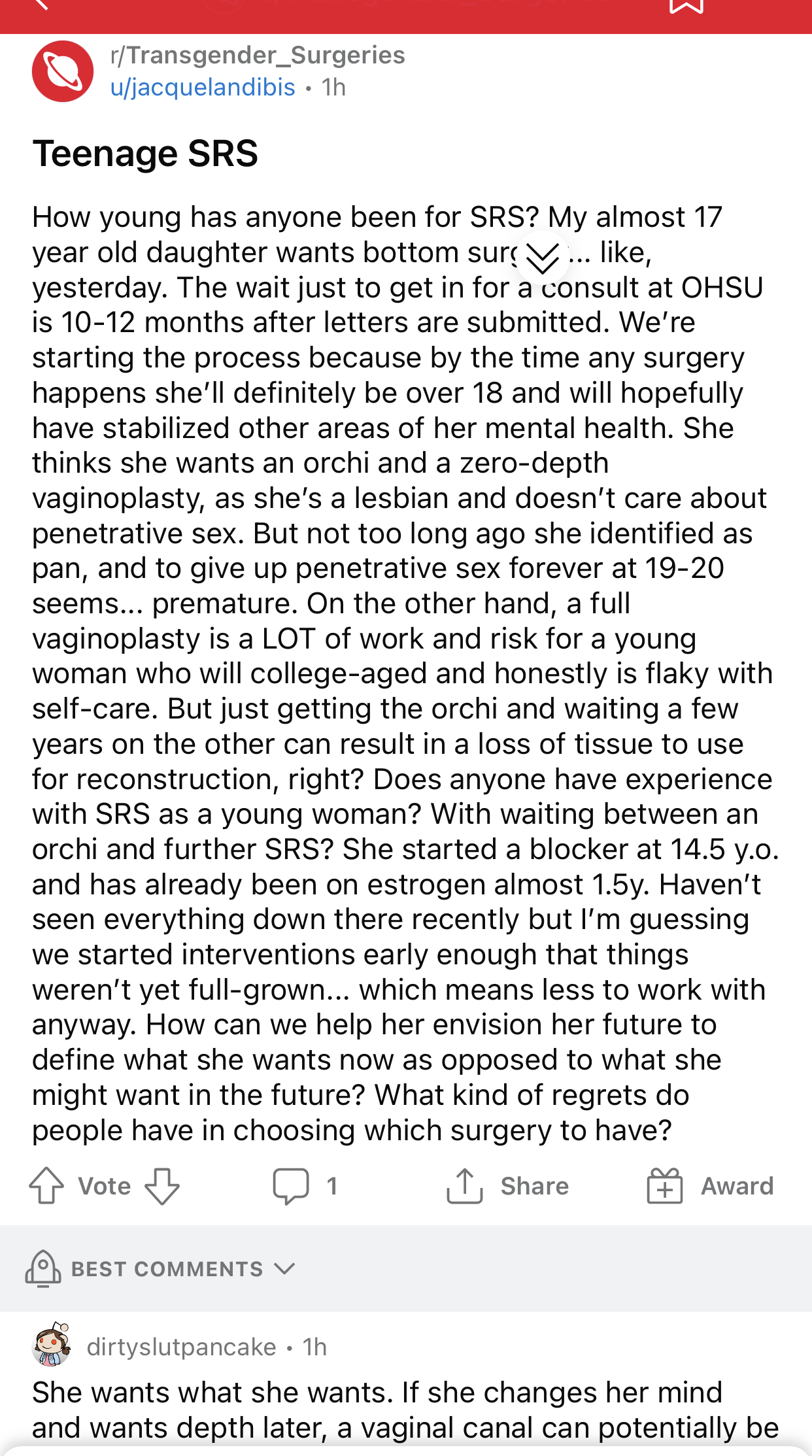Open the comments on this post
The image size is (812, 1456).
[305, 1186]
